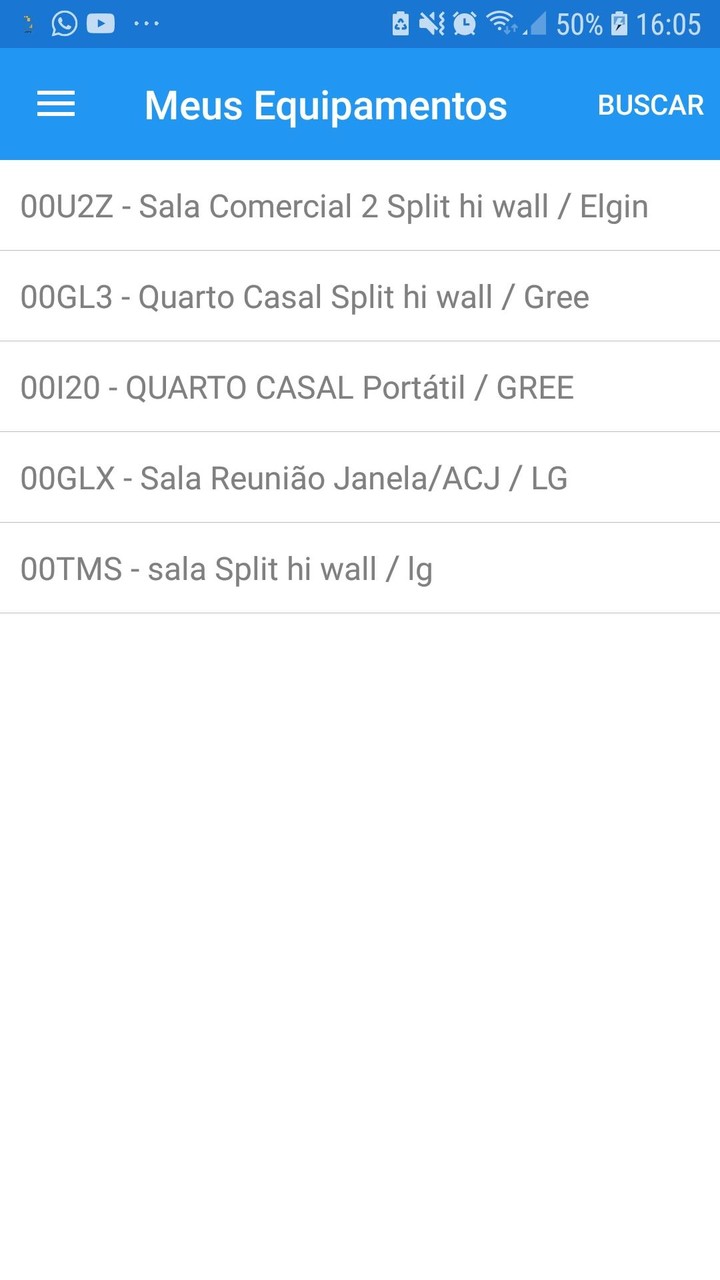Click the alarm clock status icon
Viewport: 720px width, 1280px height.
463,23
